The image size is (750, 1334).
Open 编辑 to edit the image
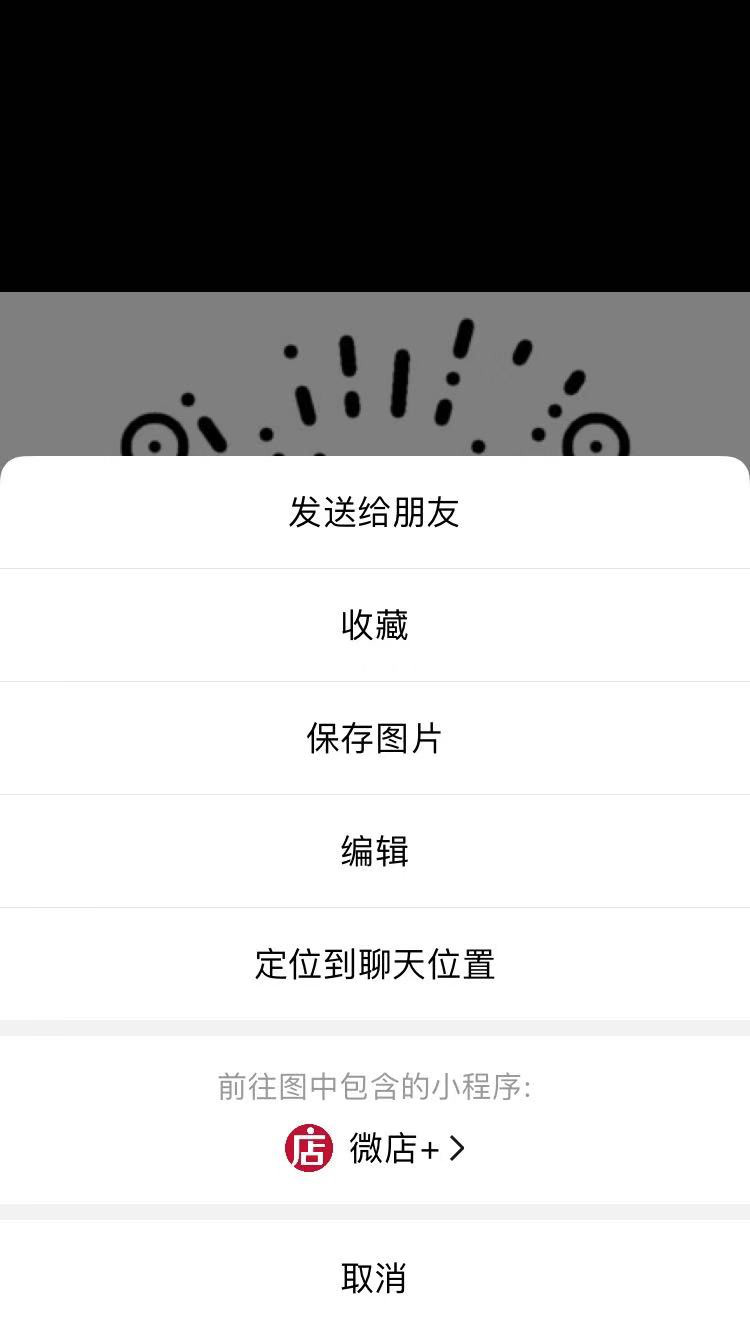pos(374,851)
